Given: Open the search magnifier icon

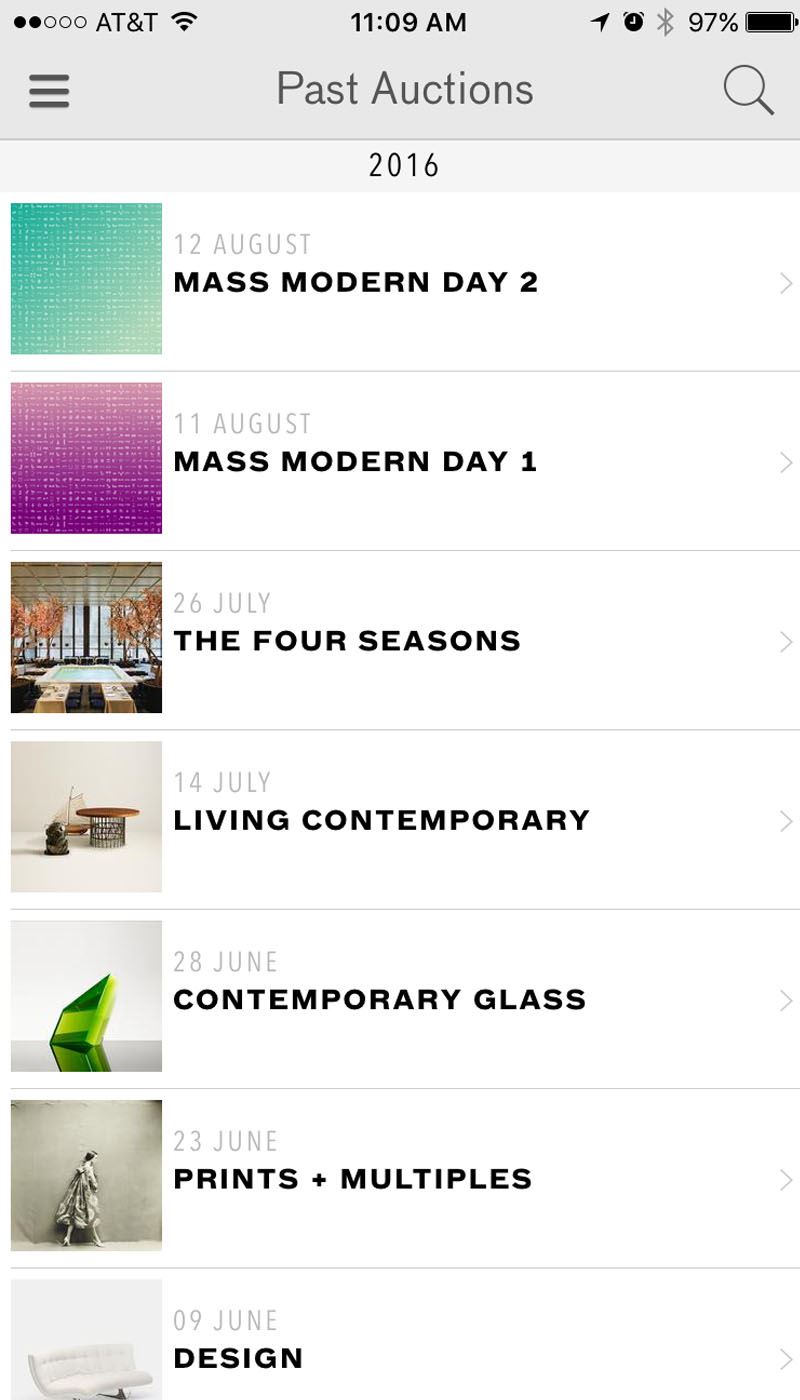Looking at the screenshot, I should [x=748, y=90].
